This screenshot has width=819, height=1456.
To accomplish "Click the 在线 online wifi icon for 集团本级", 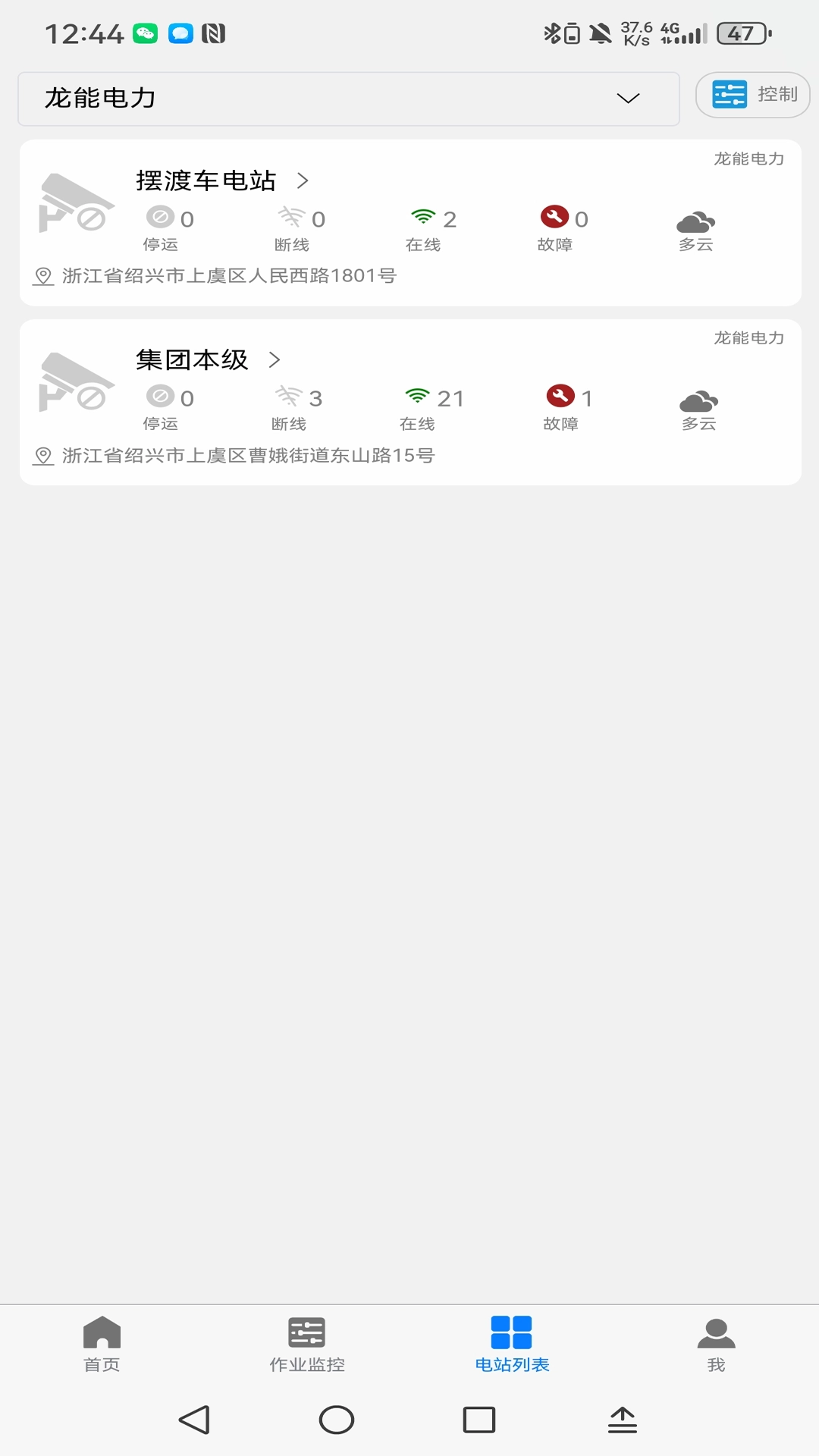I will tap(419, 396).
